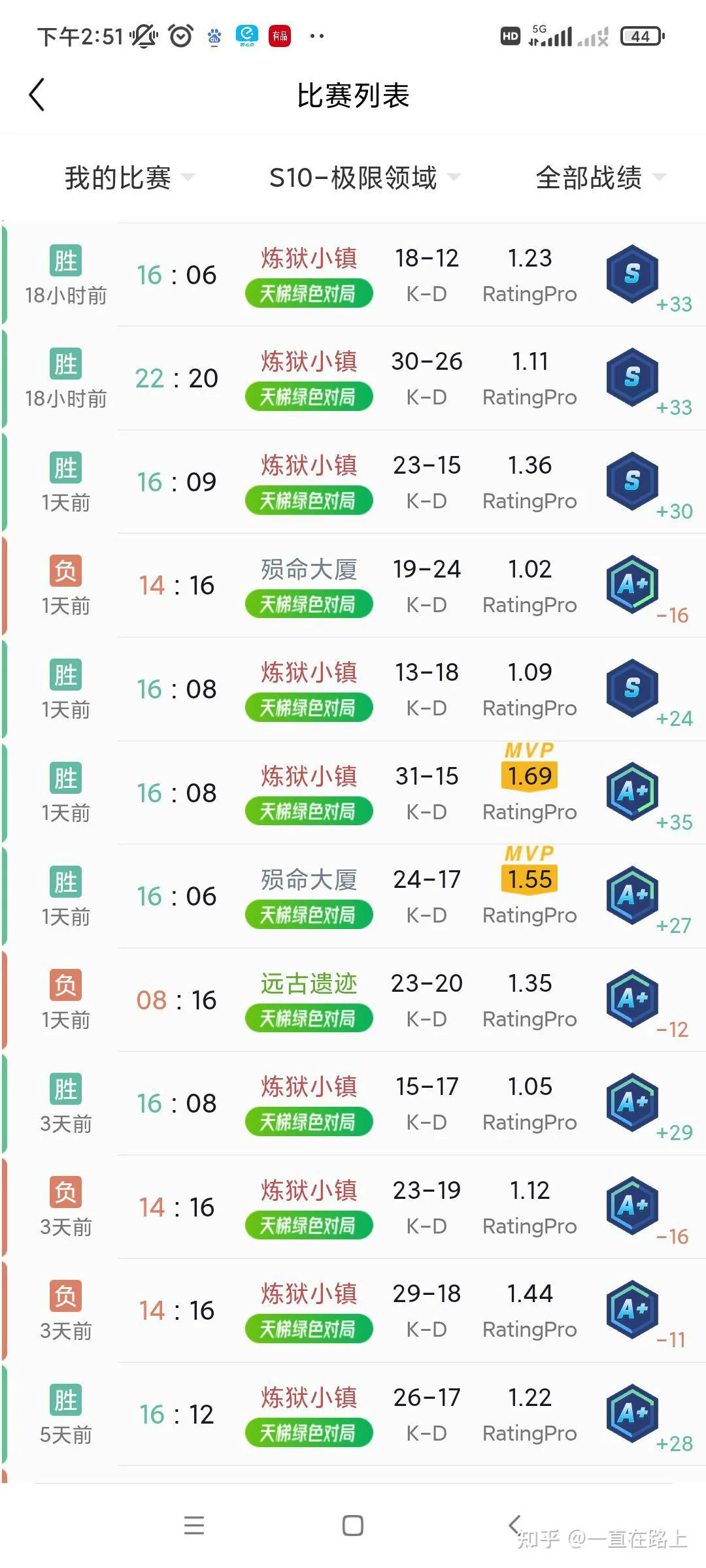Expand the 我的比赛 dropdown filter
Viewport: 706px width, 1568px height.
[x=129, y=178]
